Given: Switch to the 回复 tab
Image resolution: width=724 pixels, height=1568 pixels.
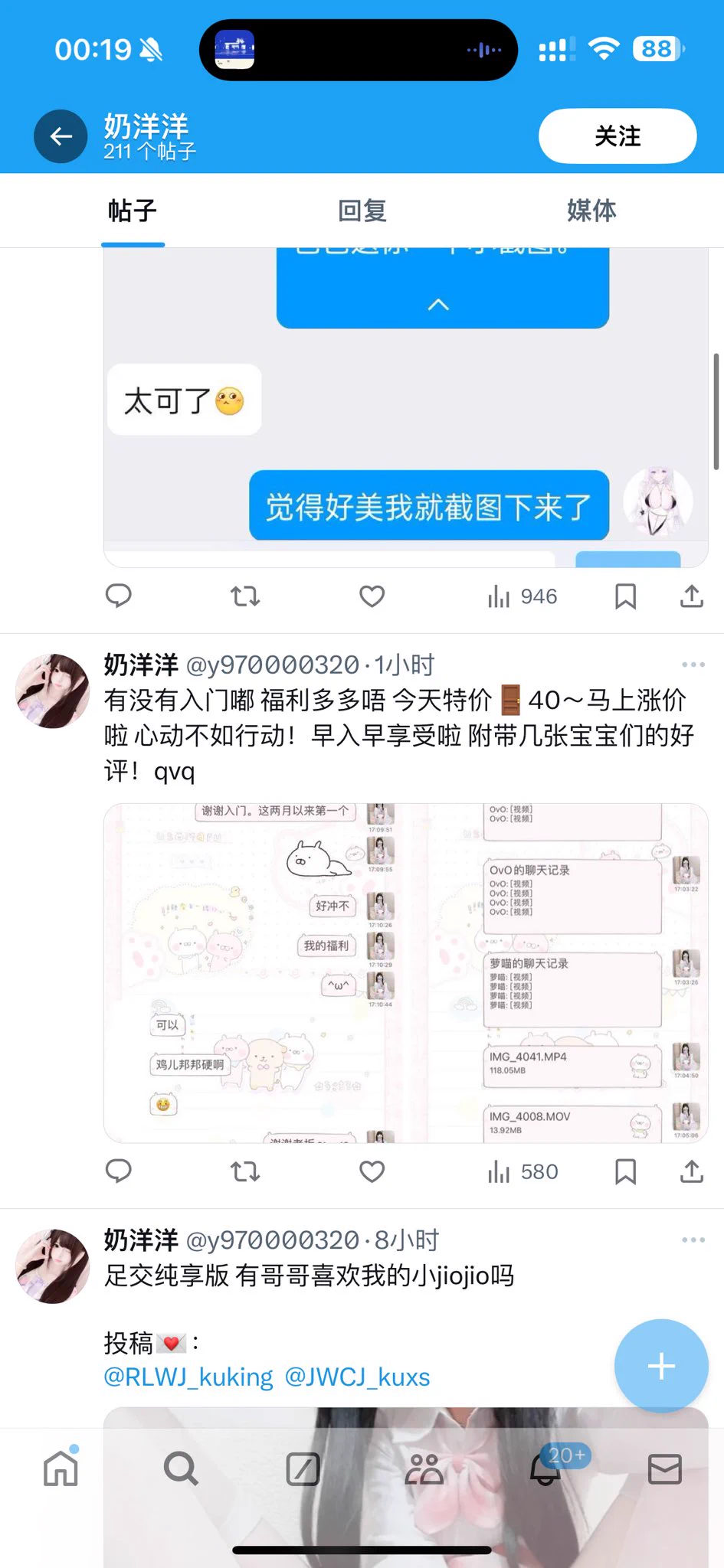Looking at the screenshot, I should tap(362, 211).
